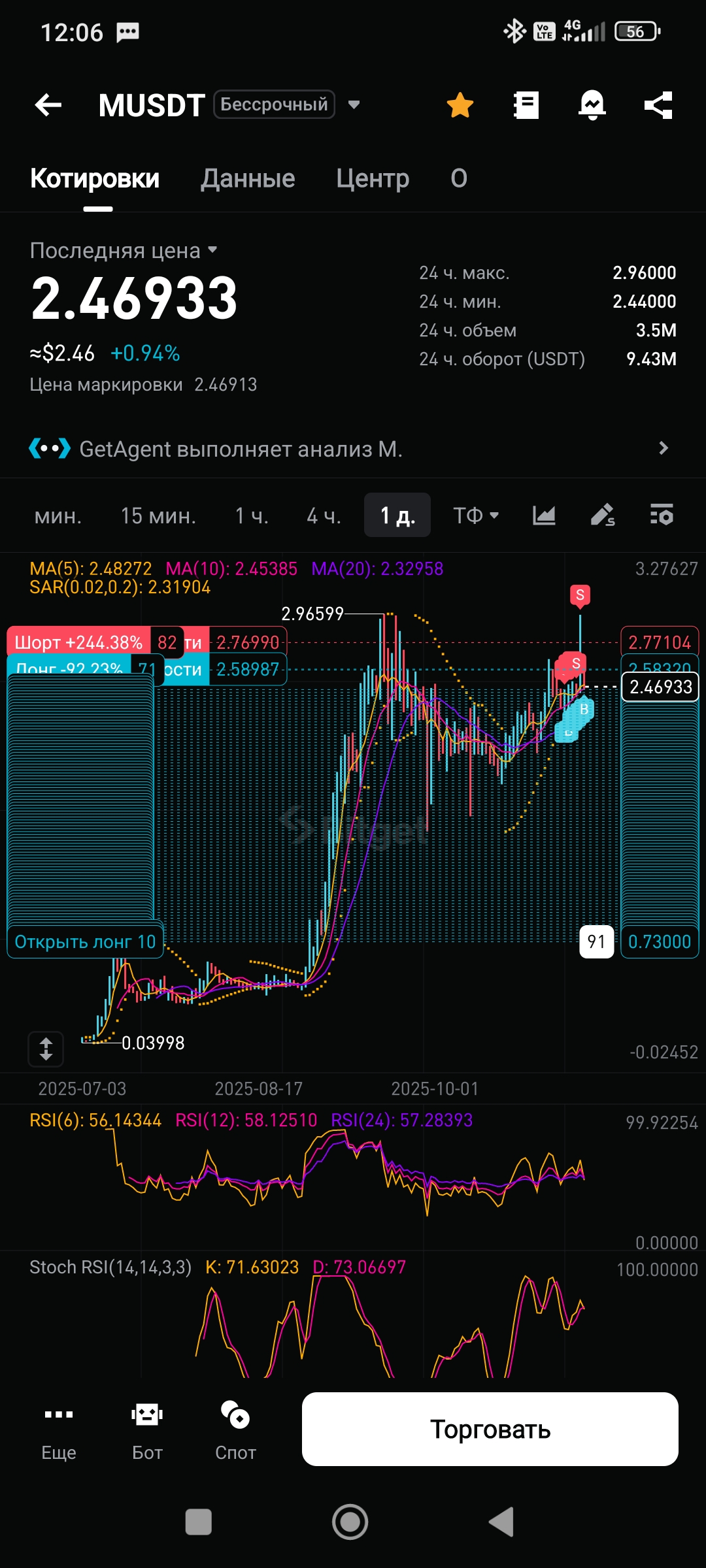706x1568 pixels.
Task: Expand the Бессрочный contract dropdown
Action: pyautogui.click(x=354, y=105)
